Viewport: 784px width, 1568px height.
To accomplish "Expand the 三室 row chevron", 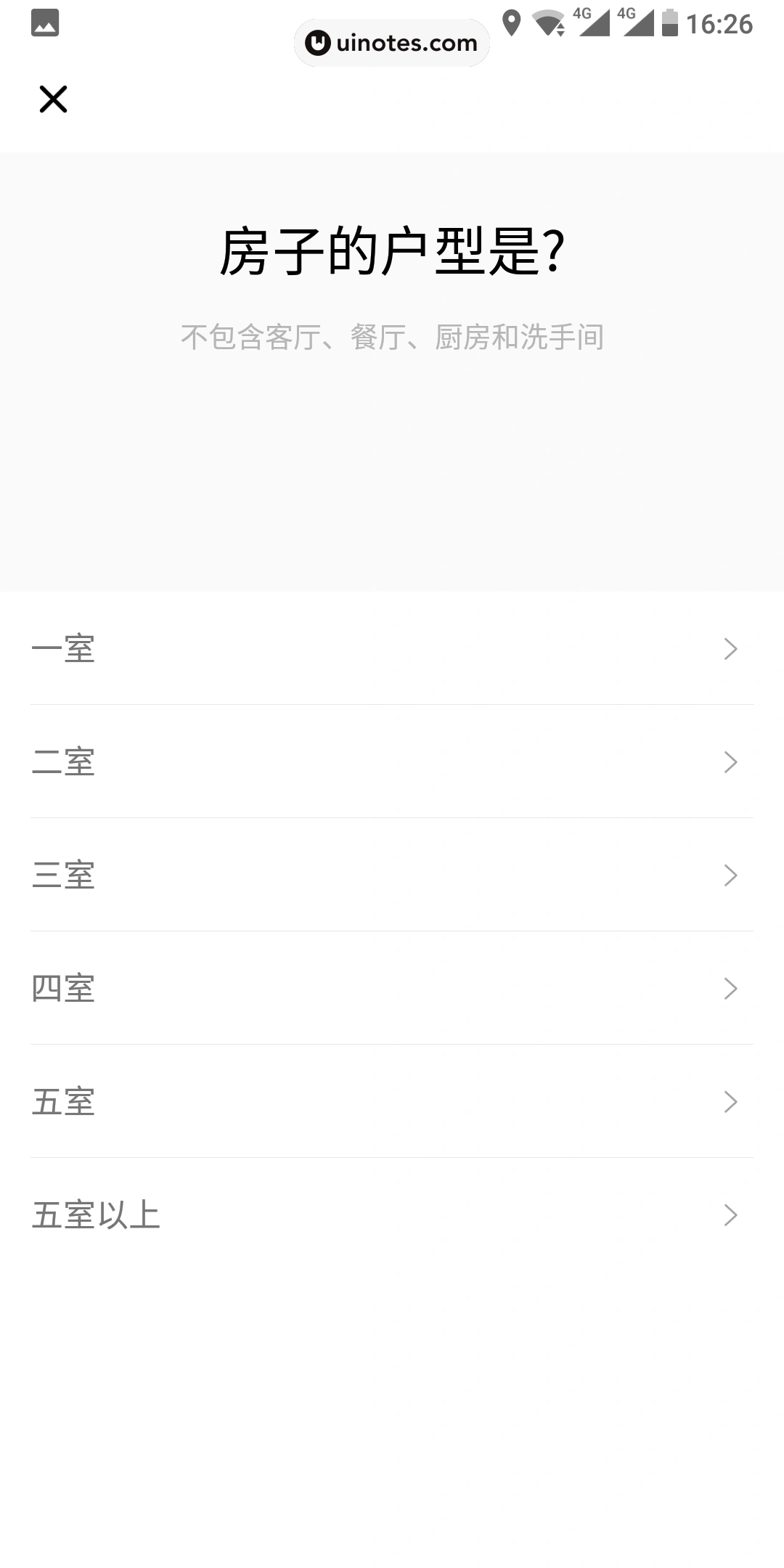I will click(x=731, y=875).
